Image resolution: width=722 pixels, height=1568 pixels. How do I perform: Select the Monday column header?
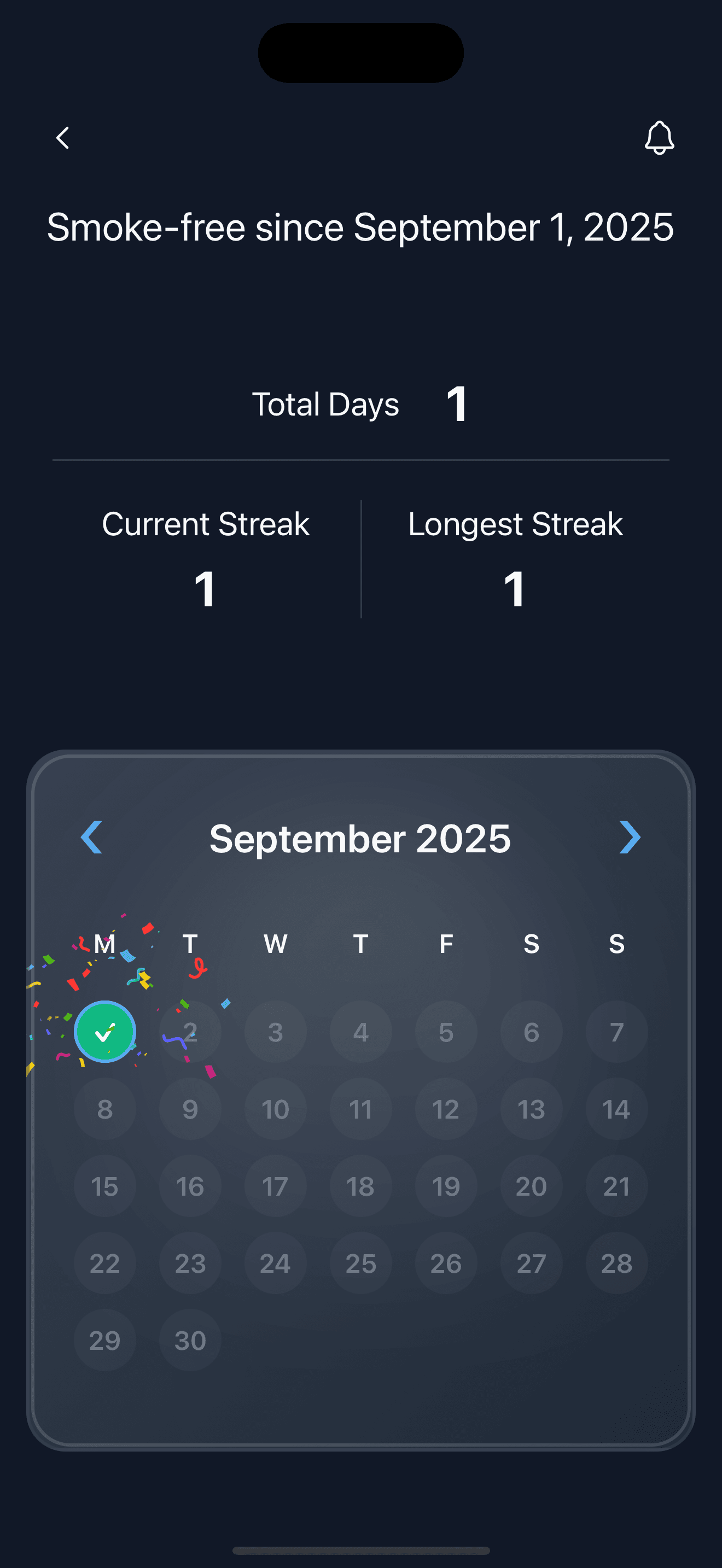(104, 944)
